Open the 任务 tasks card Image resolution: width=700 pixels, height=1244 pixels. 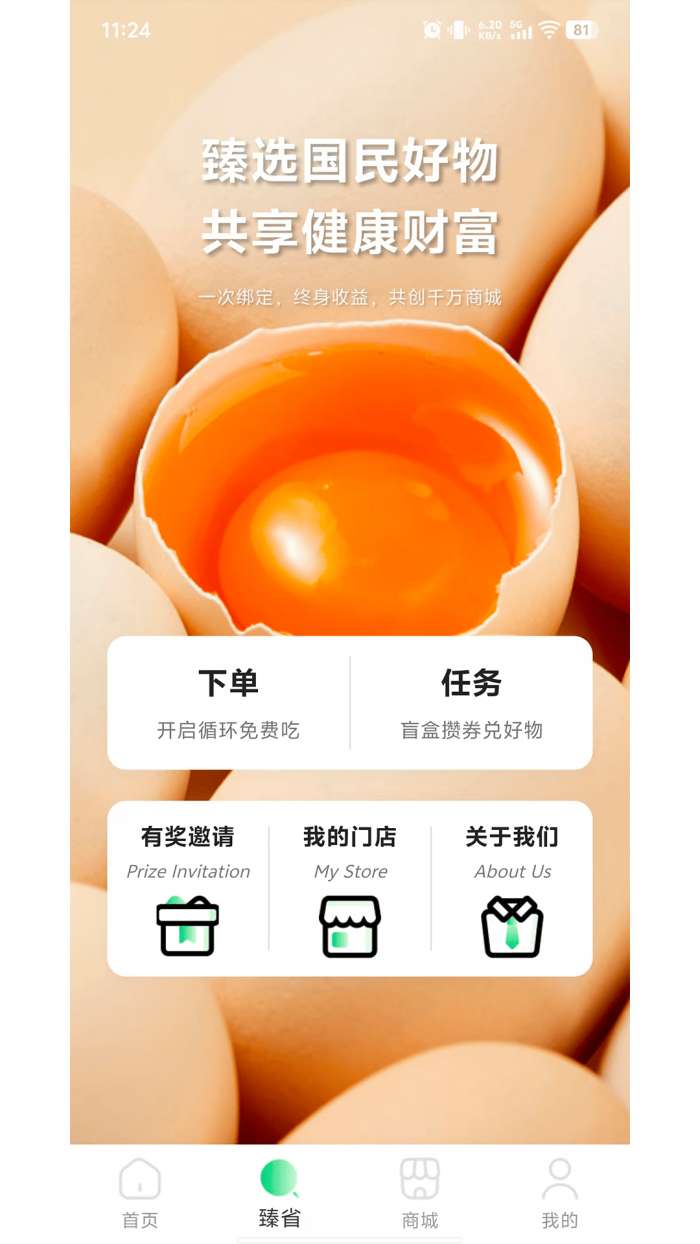tap(471, 703)
